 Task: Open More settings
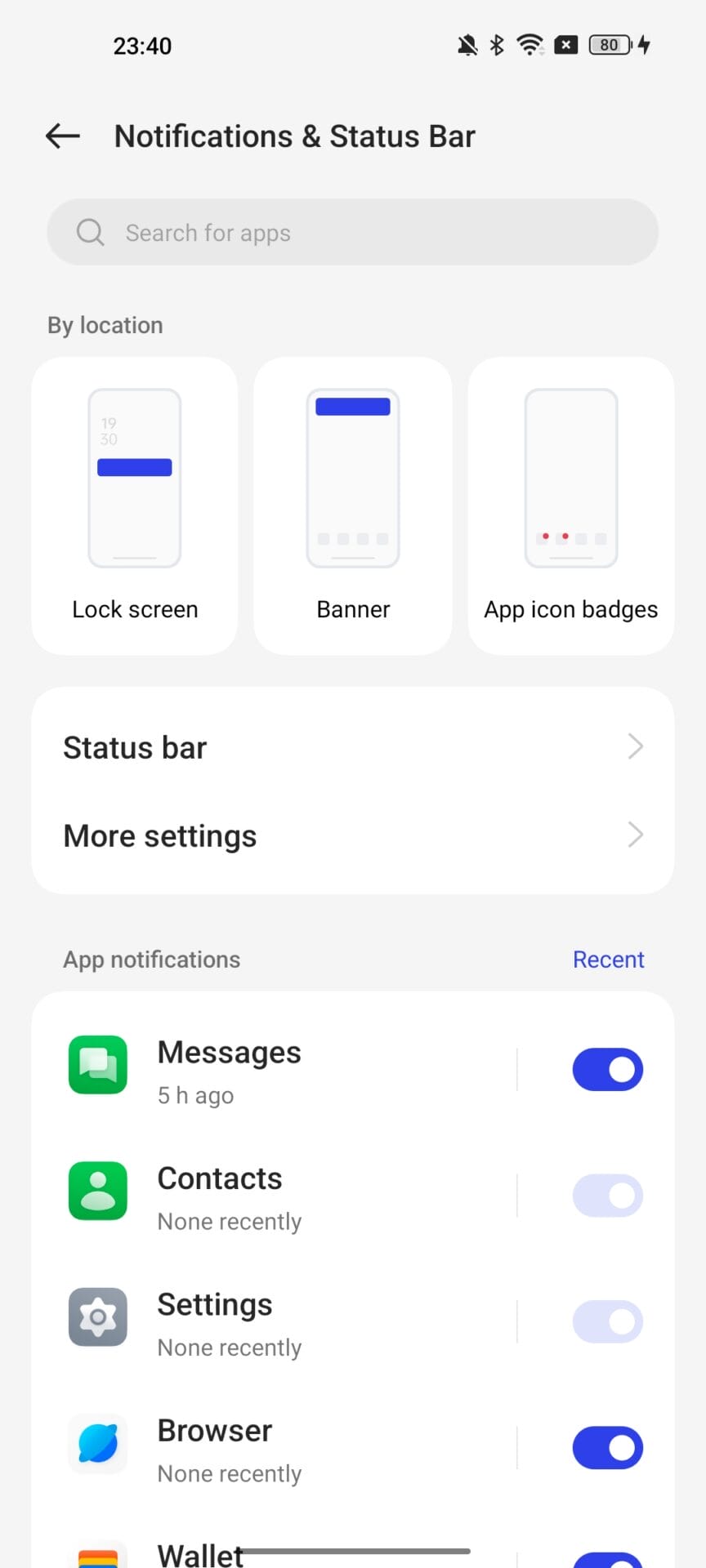tap(352, 835)
